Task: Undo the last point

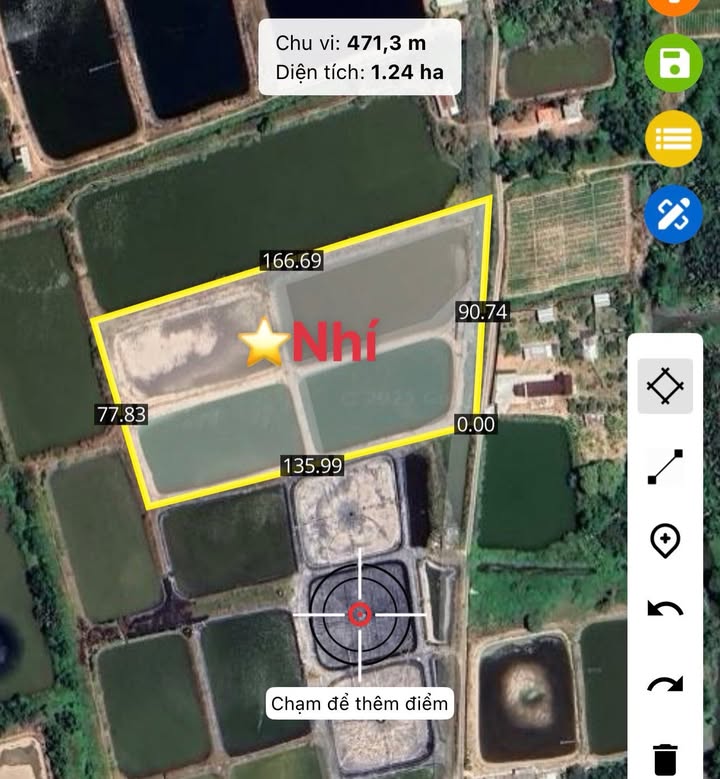Action: (x=665, y=609)
